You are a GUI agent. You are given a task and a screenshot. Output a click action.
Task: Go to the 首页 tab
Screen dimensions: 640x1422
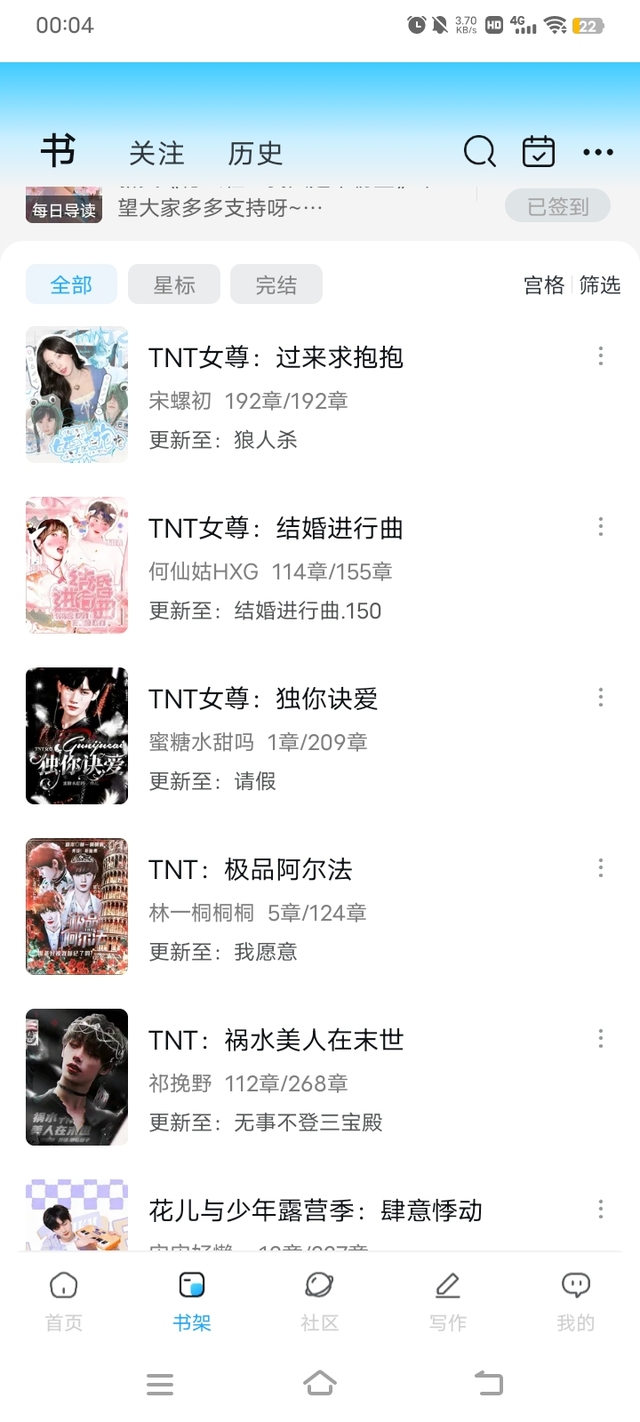coord(64,1300)
